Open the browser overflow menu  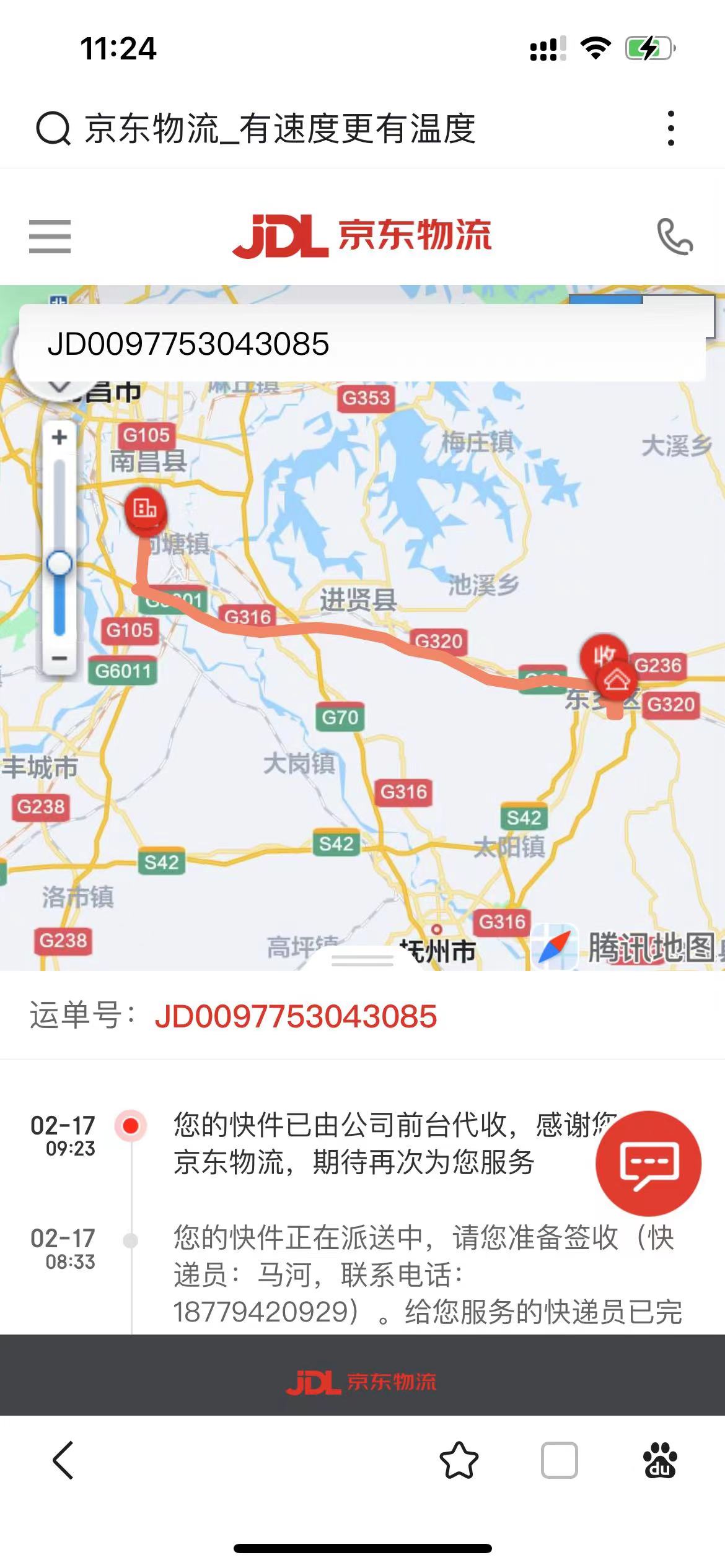(670, 128)
